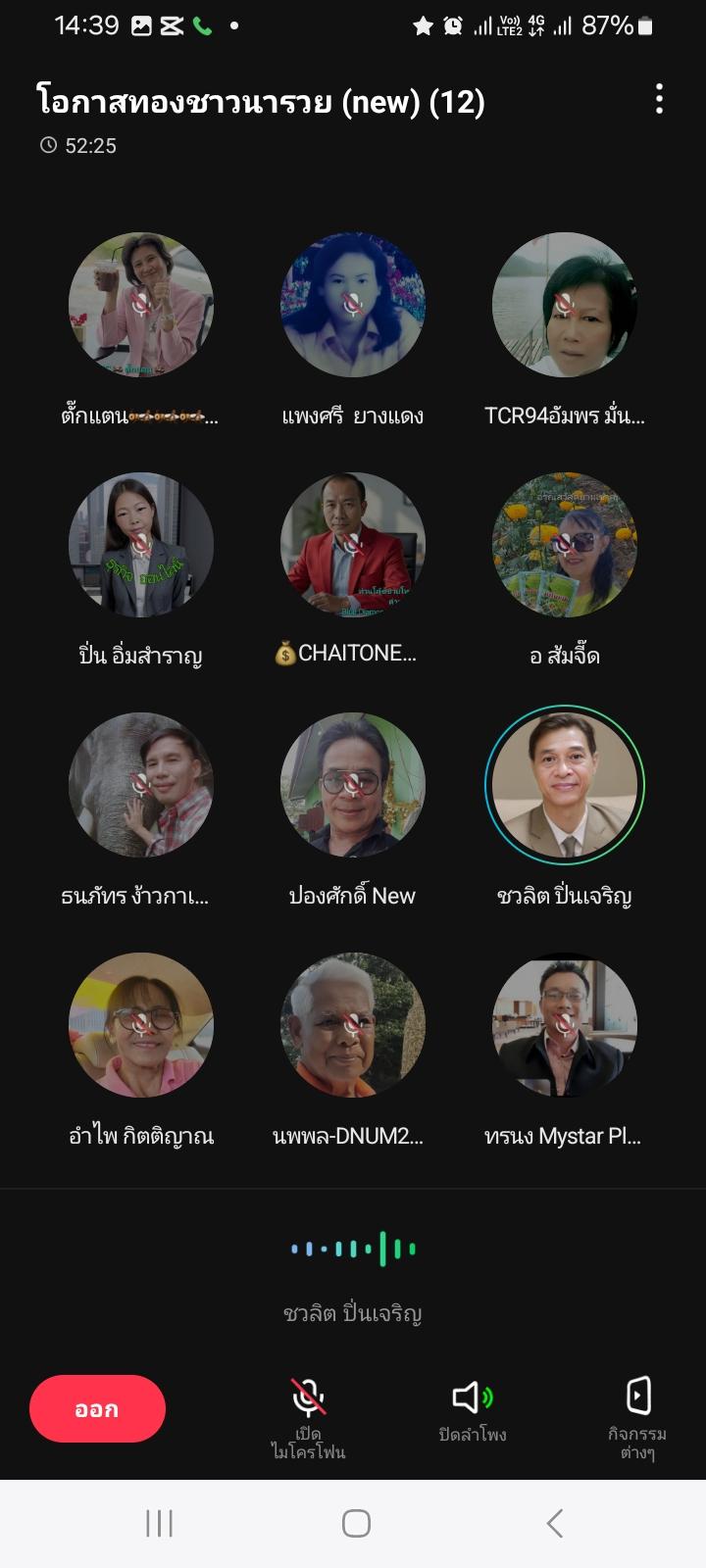This screenshot has width=706, height=1568.
Task: Turn off the speaker (ปิดลำโพง)
Action: pos(473,1410)
